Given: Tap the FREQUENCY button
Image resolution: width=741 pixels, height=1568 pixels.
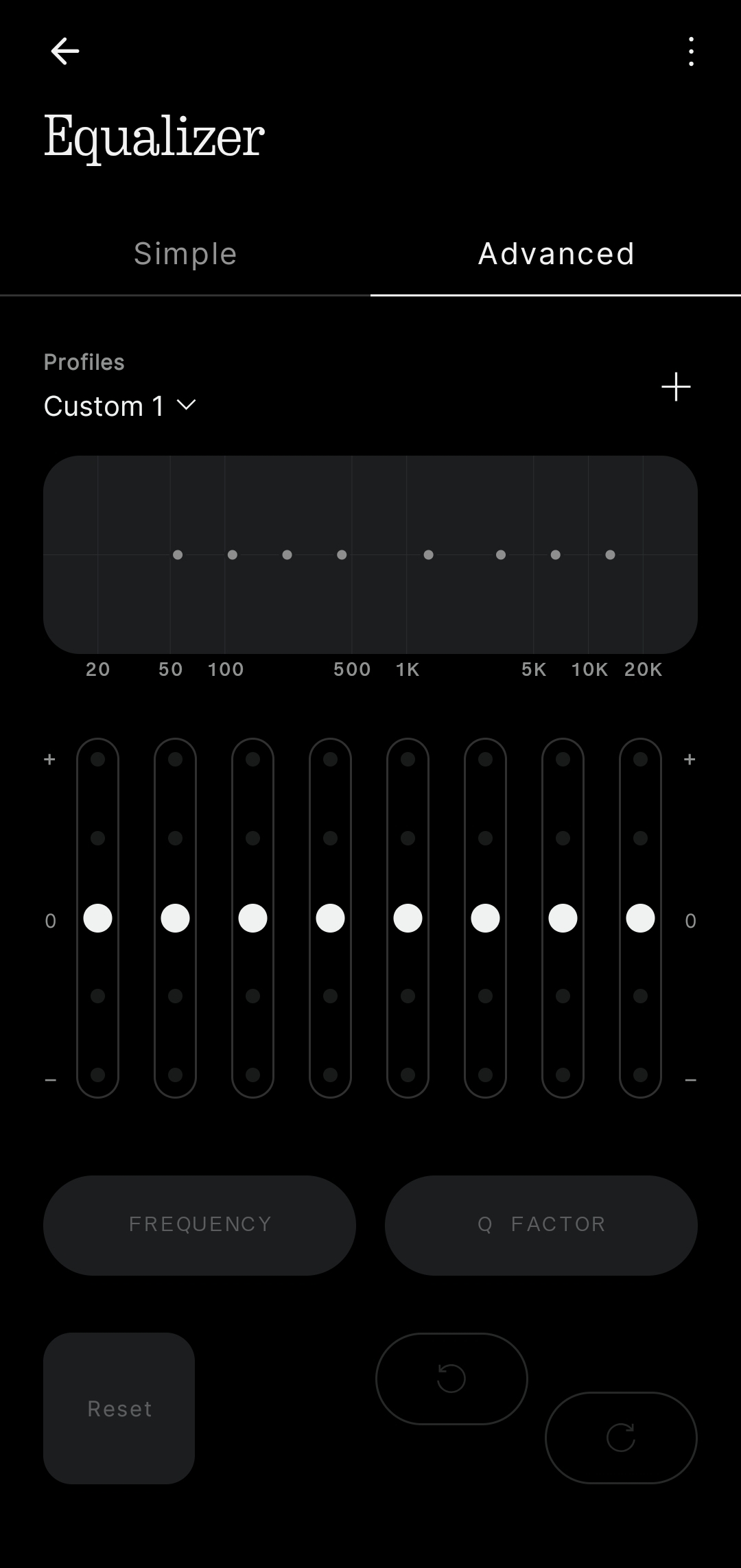Looking at the screenshot, I should 200,1225.
